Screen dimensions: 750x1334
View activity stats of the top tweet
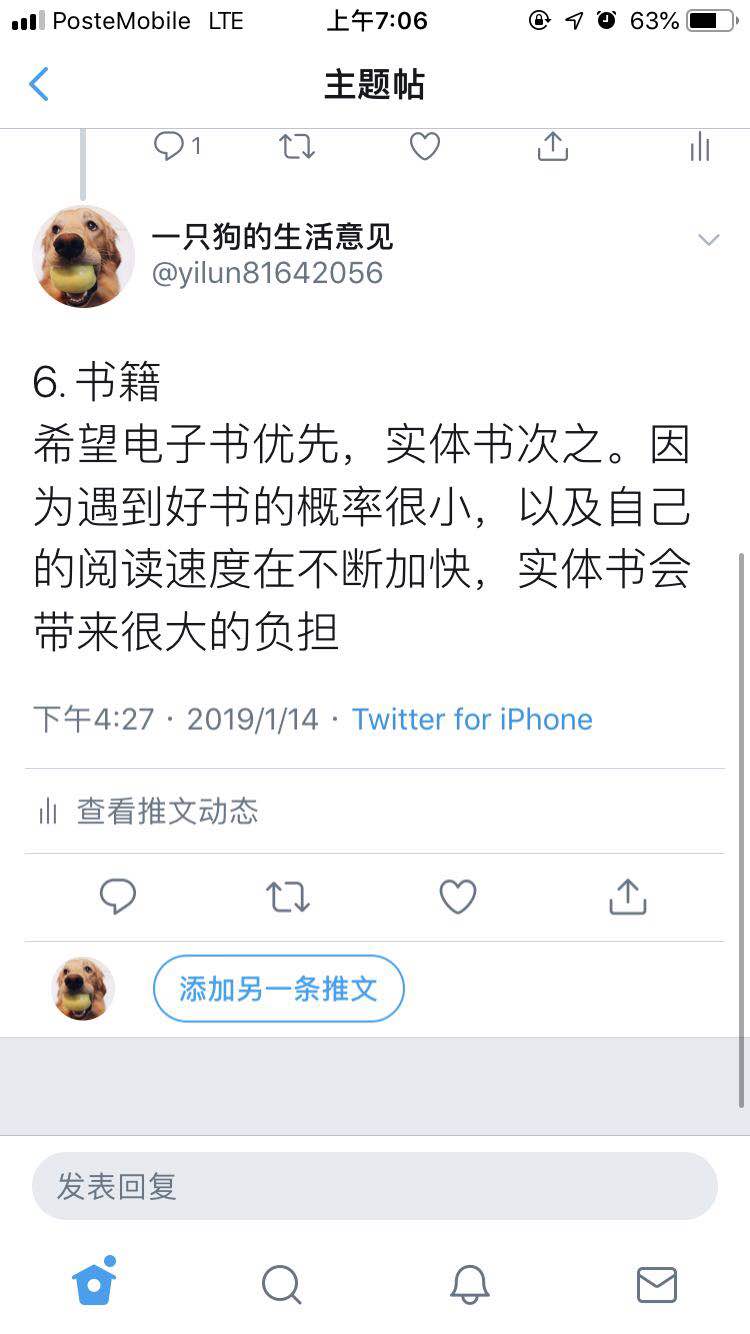[700, 148]
